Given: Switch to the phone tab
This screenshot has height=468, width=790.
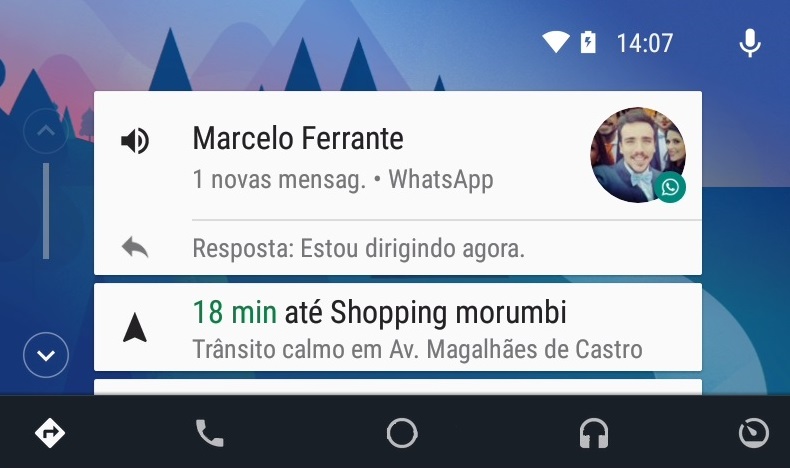Looking at the screenshot, I should (210, 433).
